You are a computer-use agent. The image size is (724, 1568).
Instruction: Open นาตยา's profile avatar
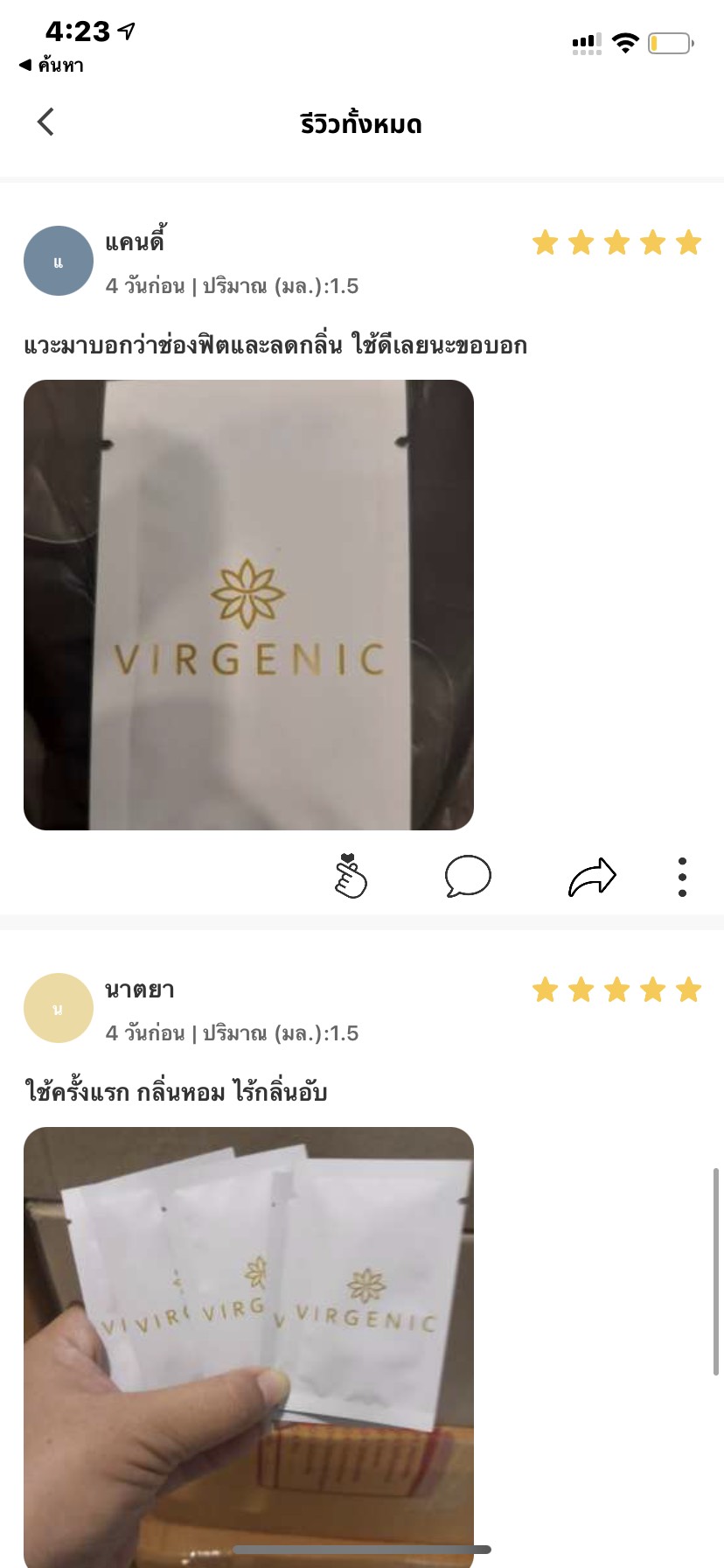click(x=58, y=1007)
